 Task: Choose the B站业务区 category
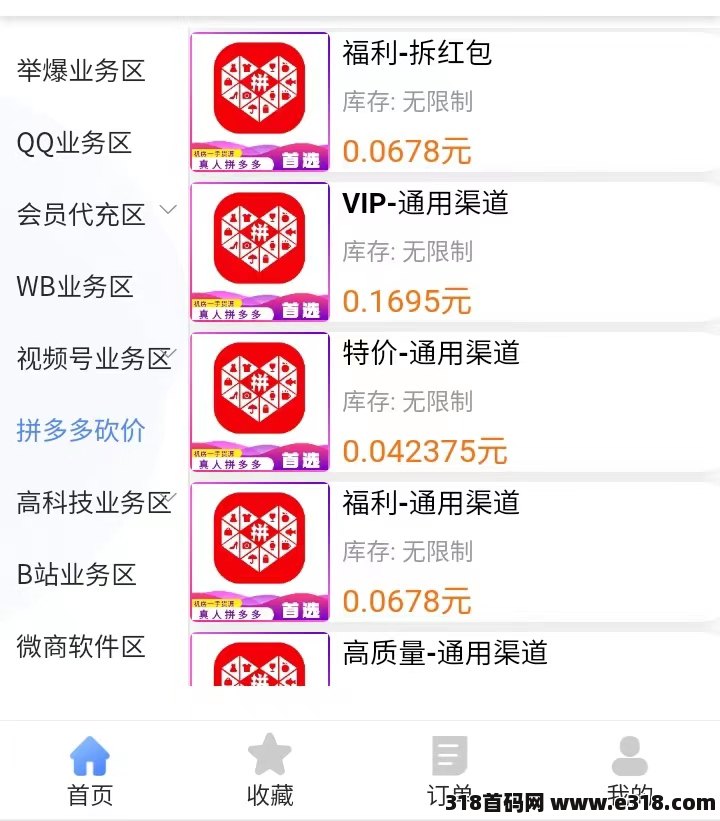point(76,575)
